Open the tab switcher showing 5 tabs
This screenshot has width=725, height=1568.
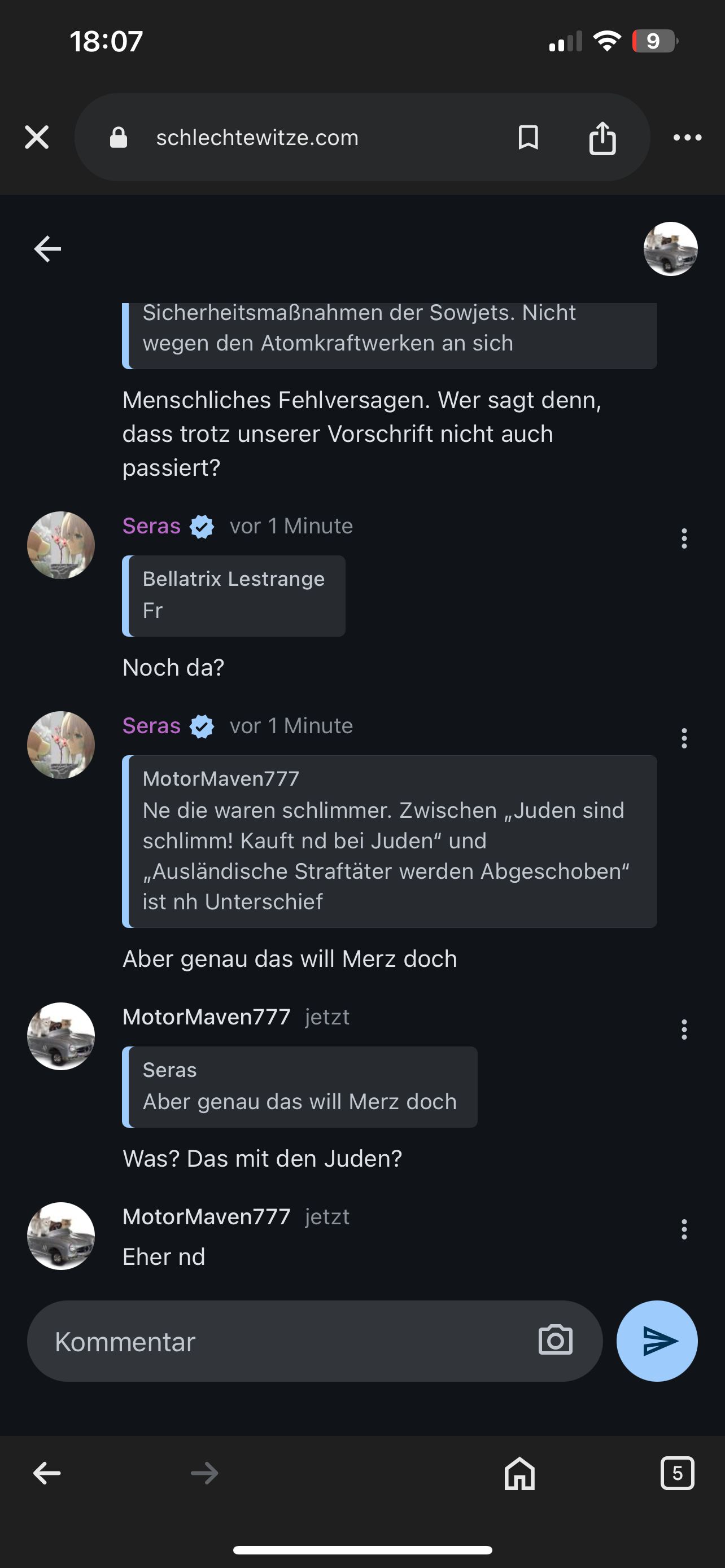[x=677, y=1473]
